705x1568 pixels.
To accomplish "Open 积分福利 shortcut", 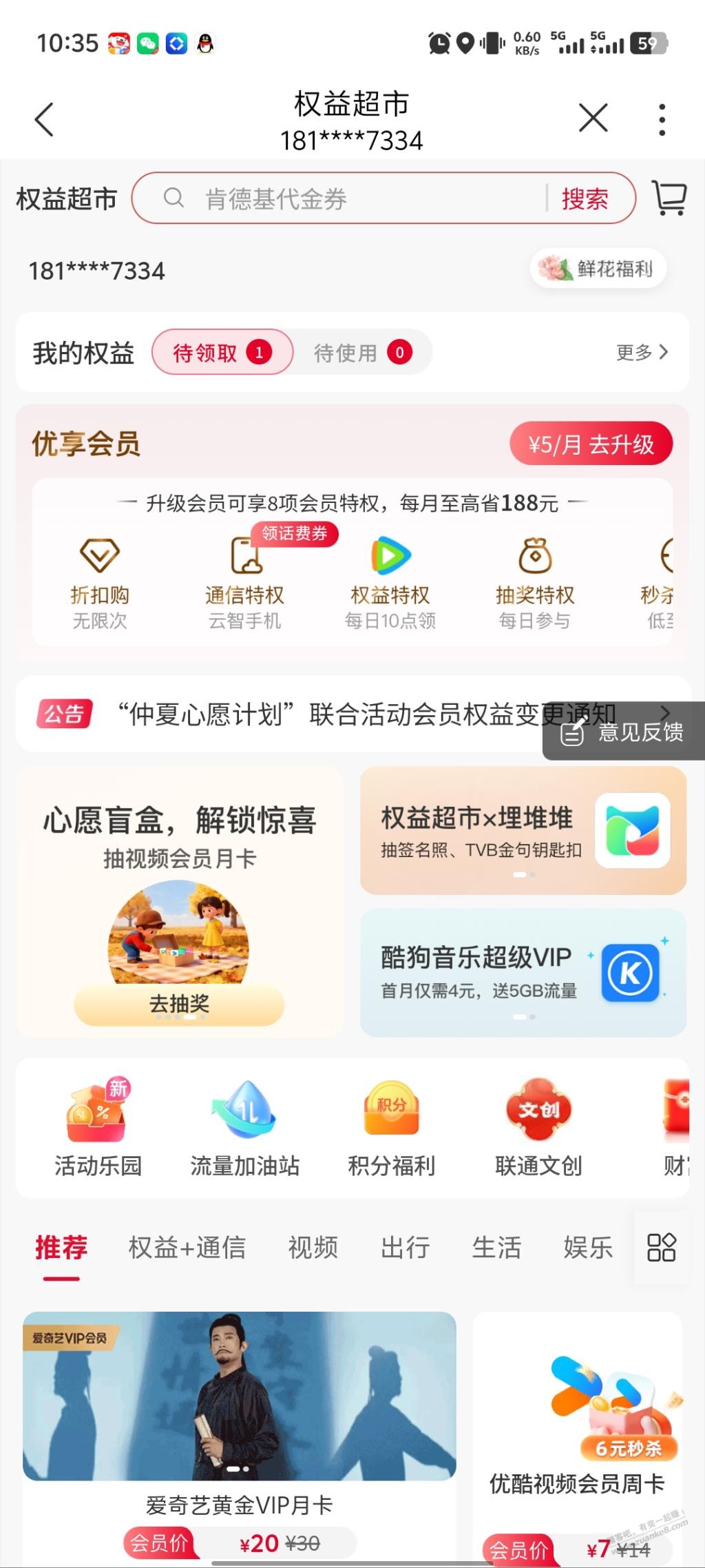I will (391, 1128).
